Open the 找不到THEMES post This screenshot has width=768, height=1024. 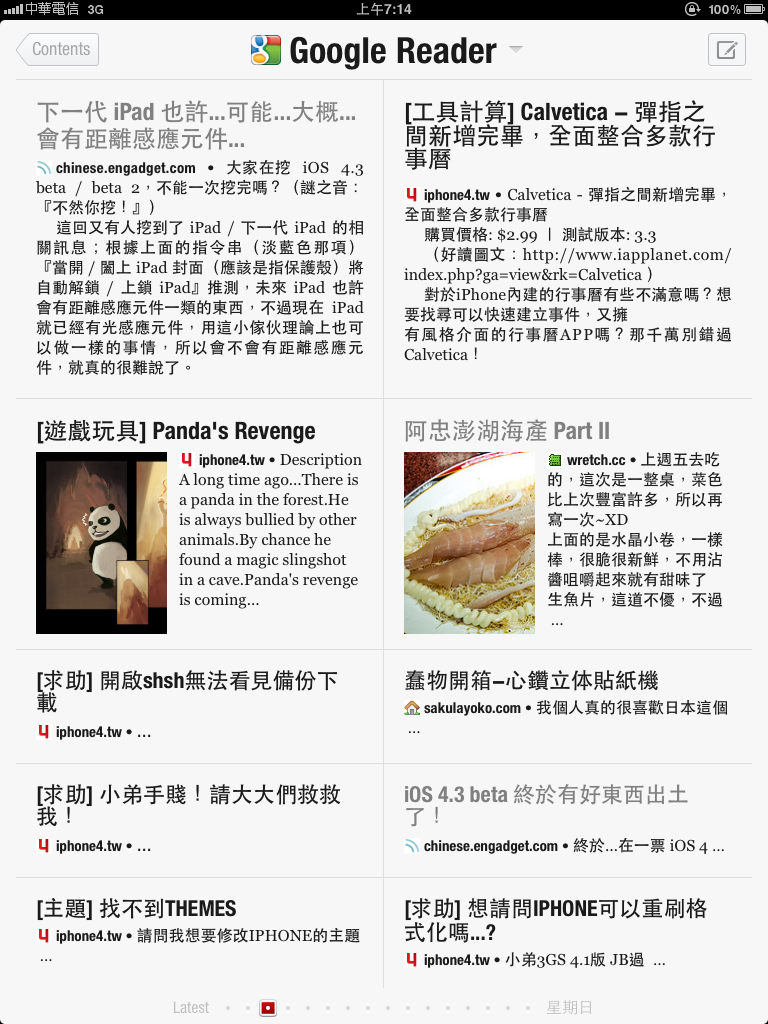tap(137, 909)
